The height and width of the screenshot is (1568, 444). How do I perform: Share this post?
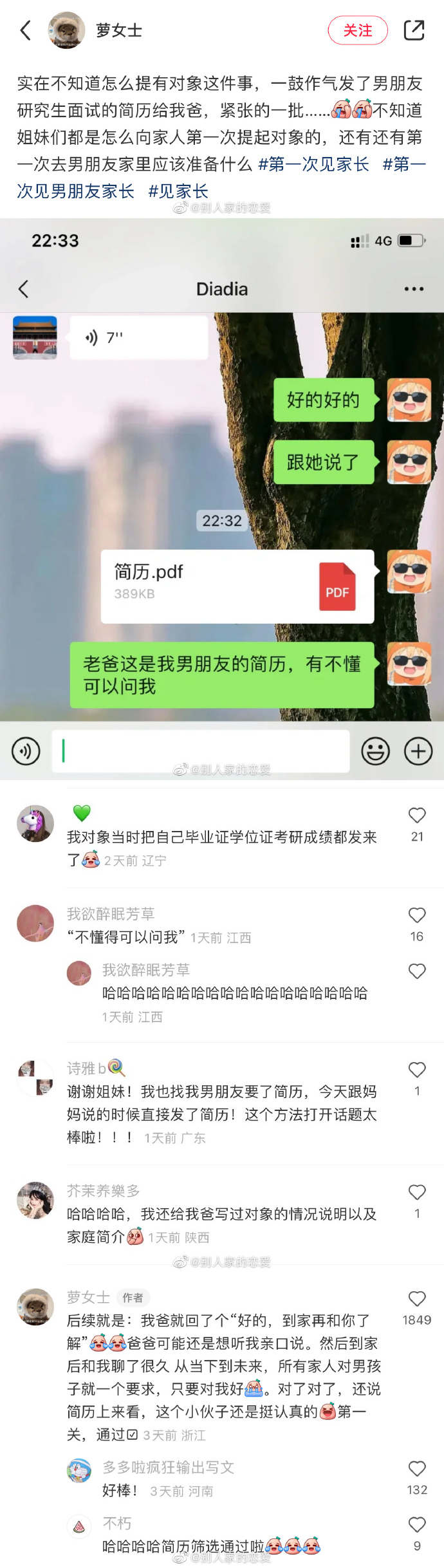(x=413, y=30)
